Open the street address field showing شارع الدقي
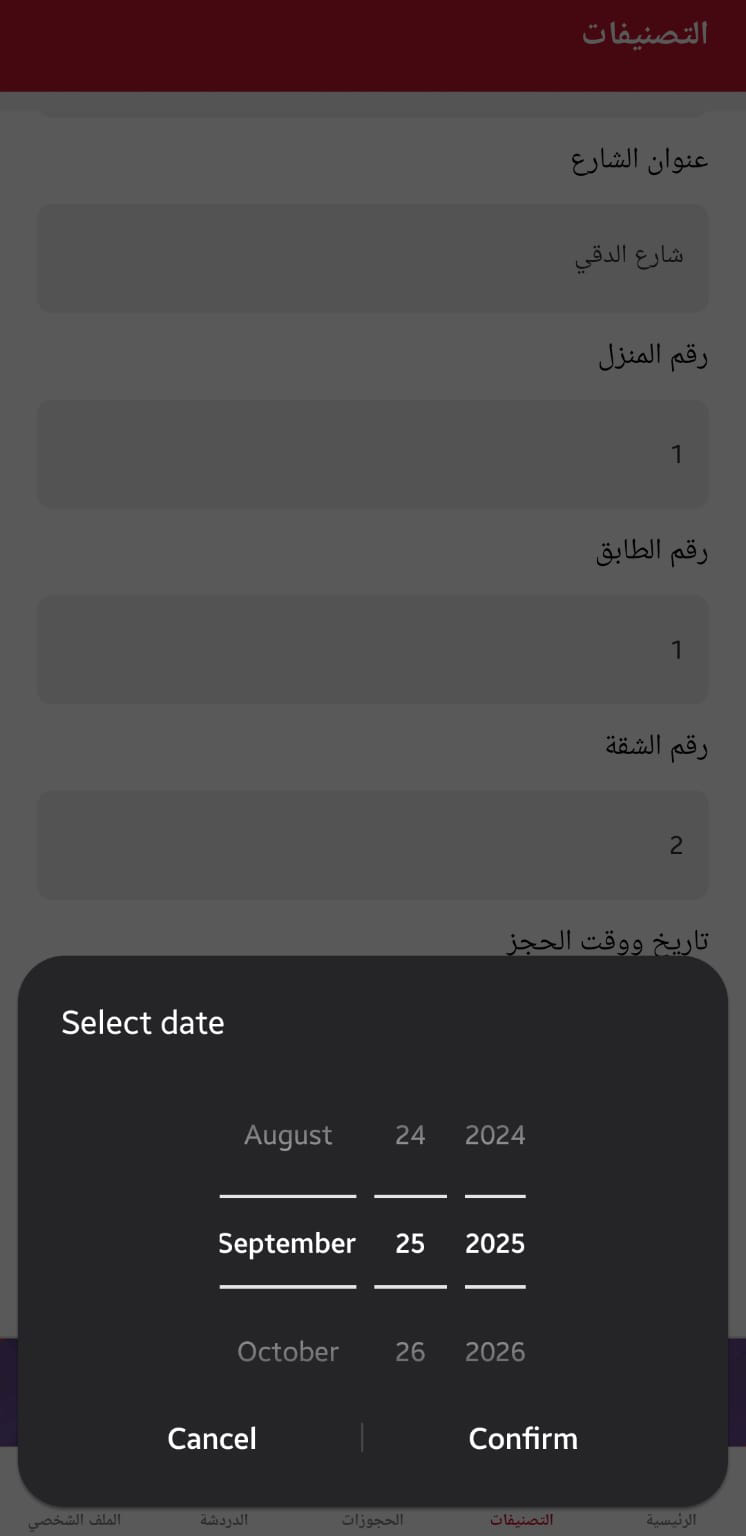 pos(372,257)
